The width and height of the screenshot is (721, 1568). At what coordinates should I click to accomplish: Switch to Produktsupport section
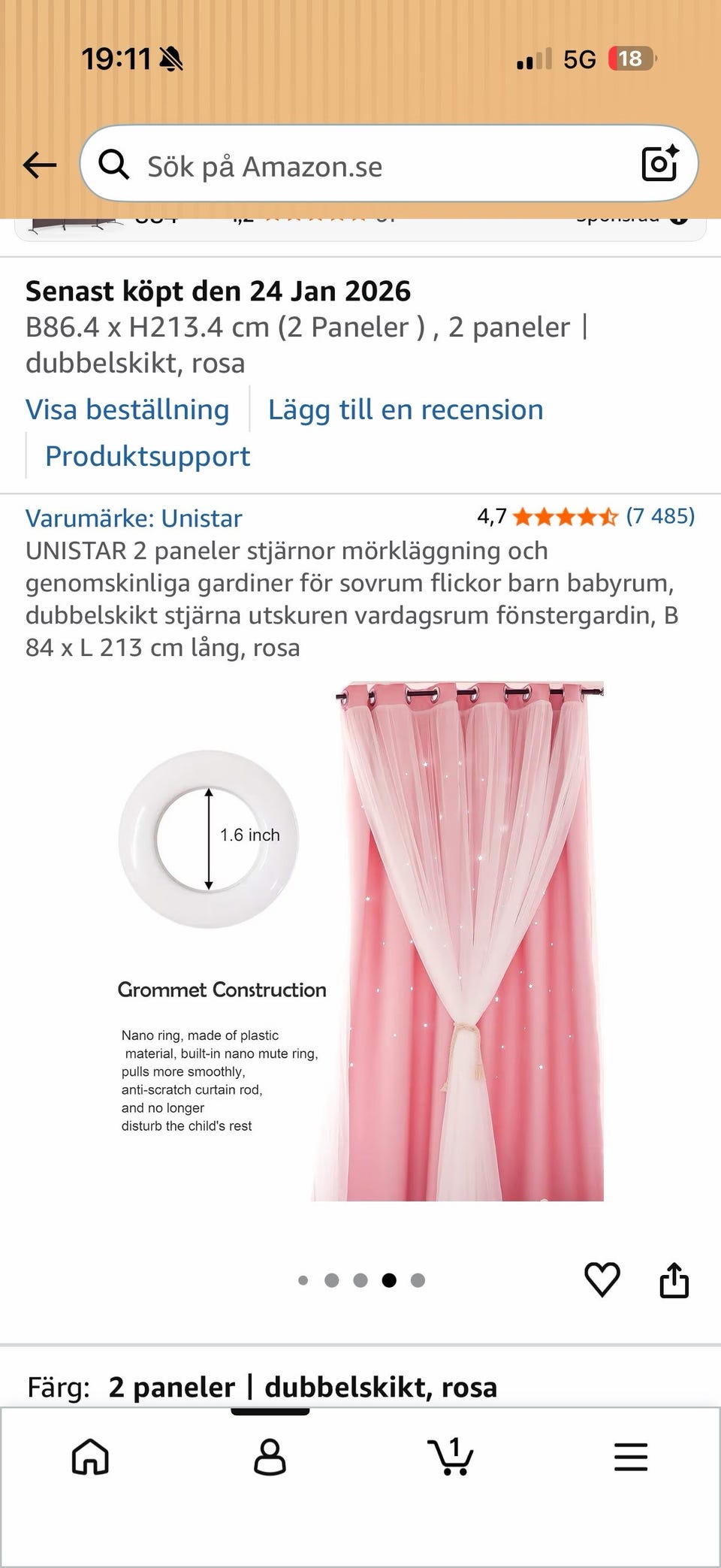[x=147, y=455]
